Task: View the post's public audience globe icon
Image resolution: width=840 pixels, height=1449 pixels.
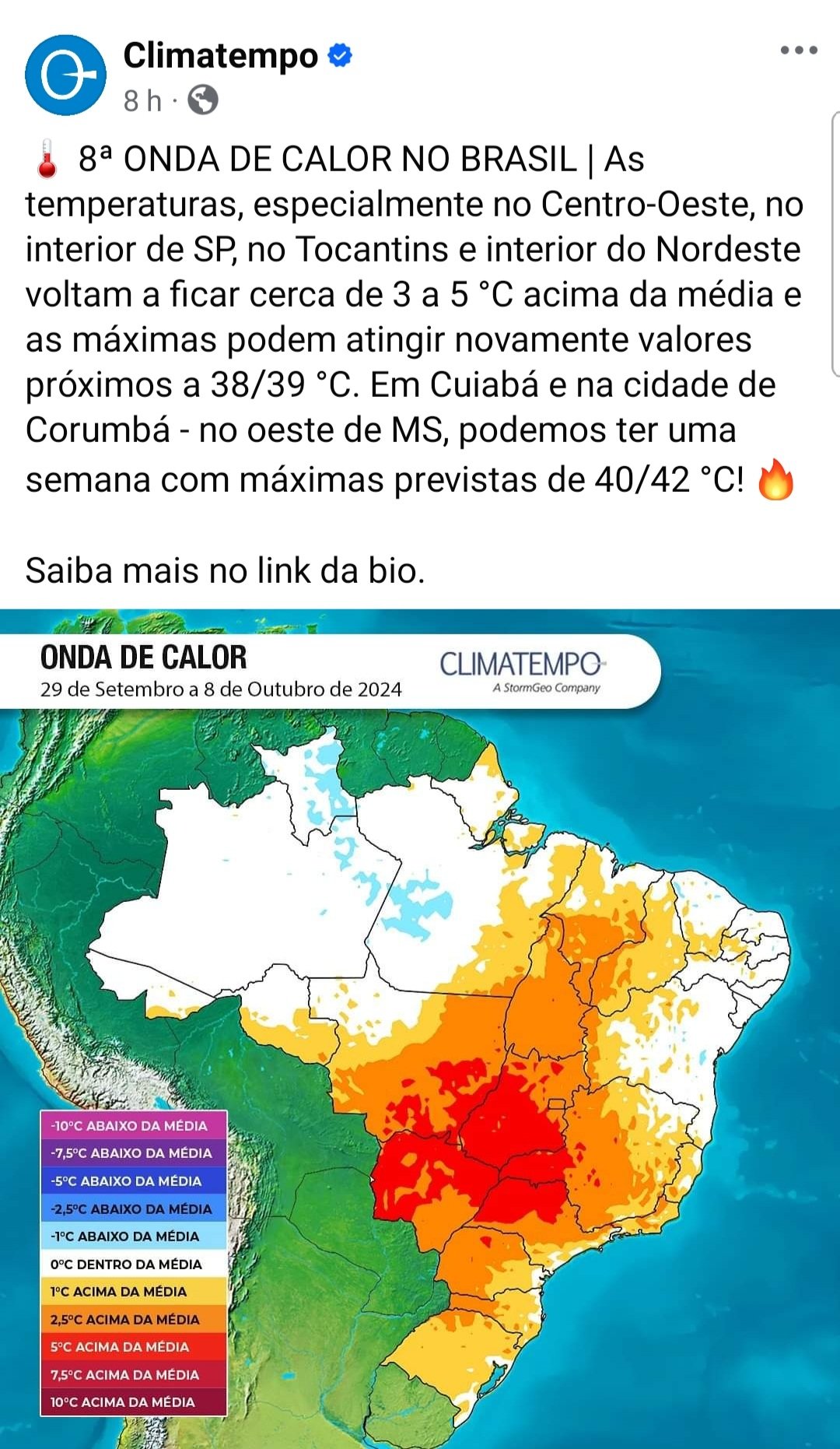Action: coord(203,100)
